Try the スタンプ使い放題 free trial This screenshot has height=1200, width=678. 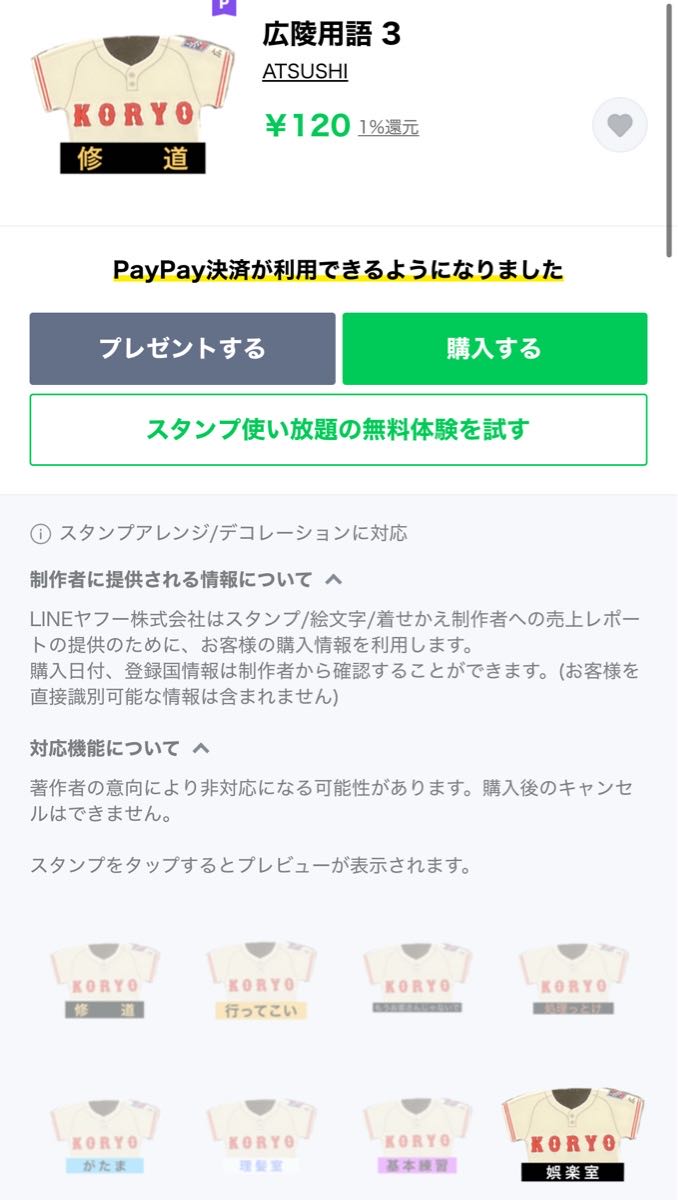[x=338, y=430]
